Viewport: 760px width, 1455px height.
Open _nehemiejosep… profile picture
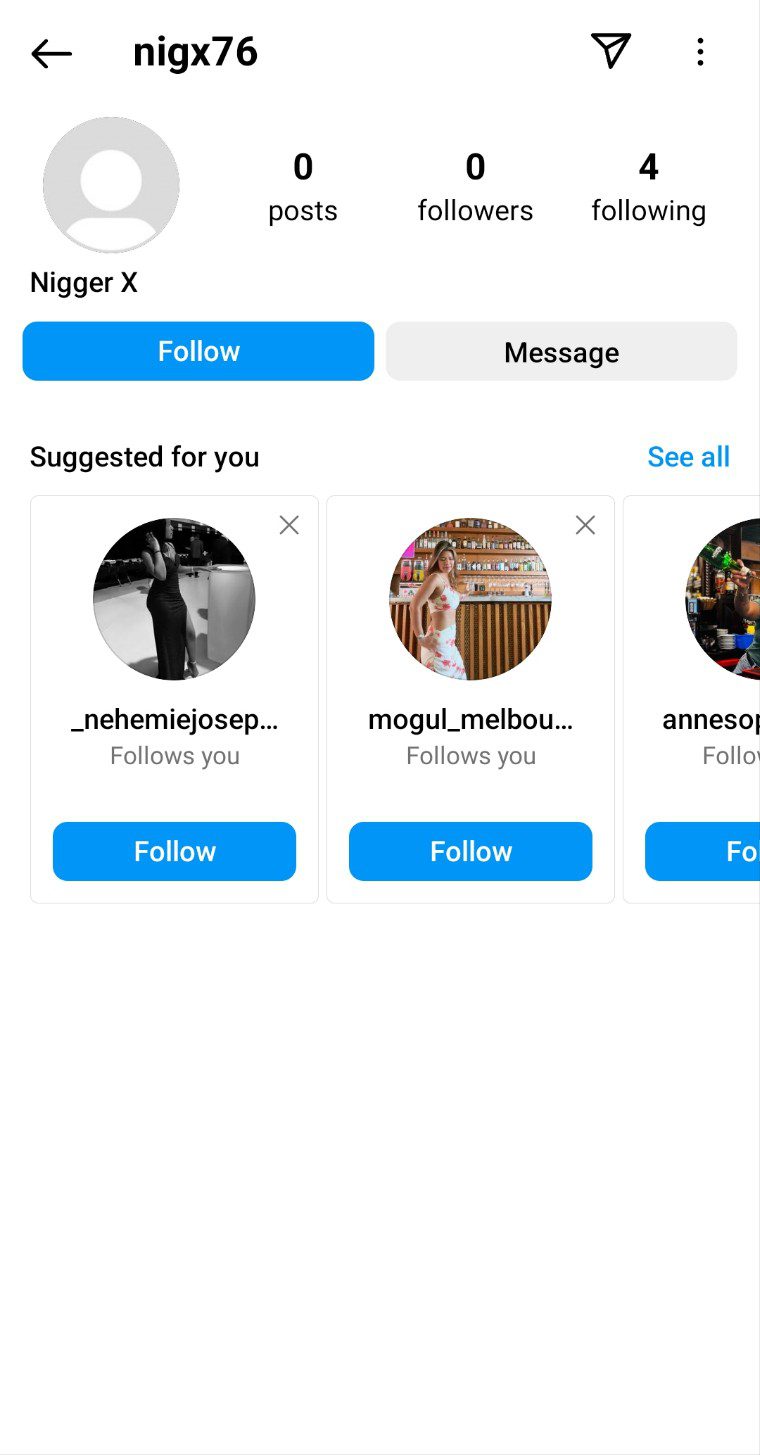point(174,599)
